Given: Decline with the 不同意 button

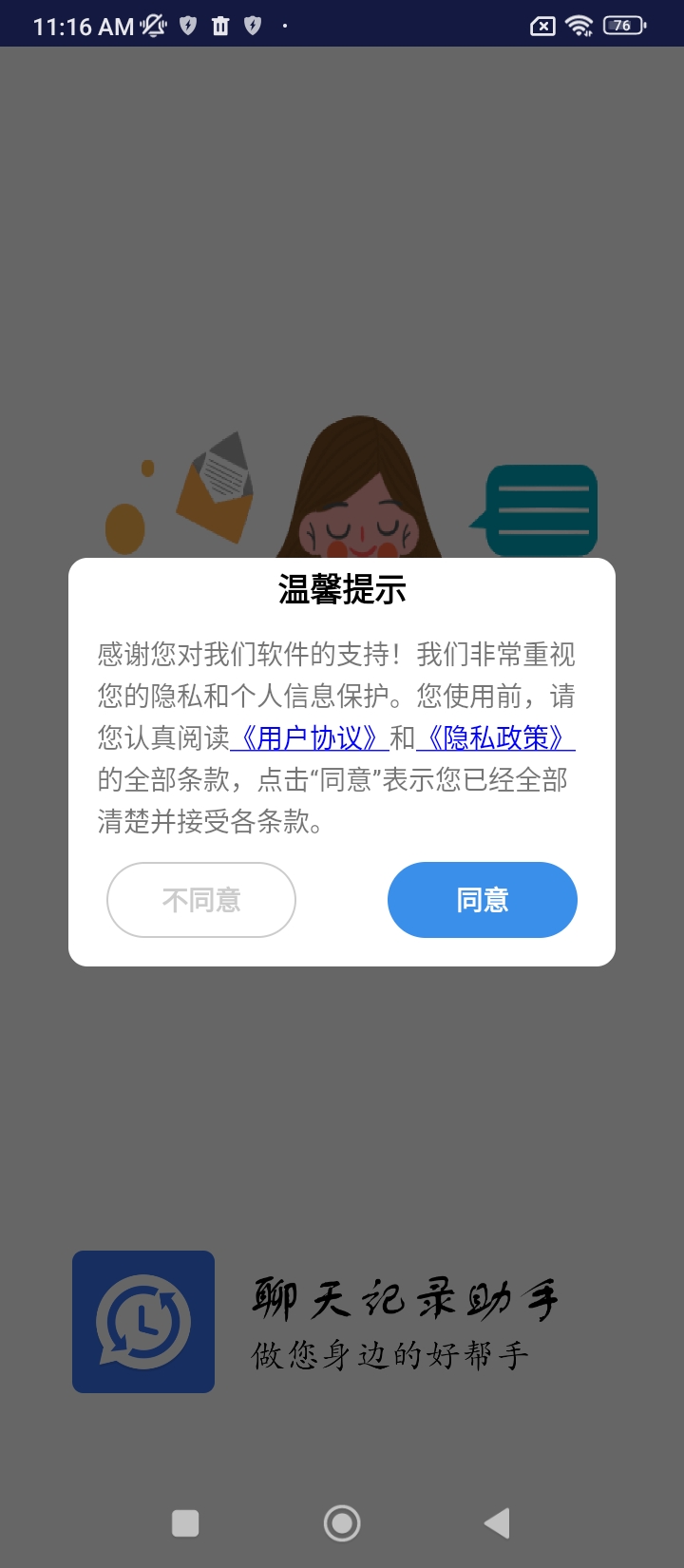Looking at the screenshot, I should (x=201, y=899).
